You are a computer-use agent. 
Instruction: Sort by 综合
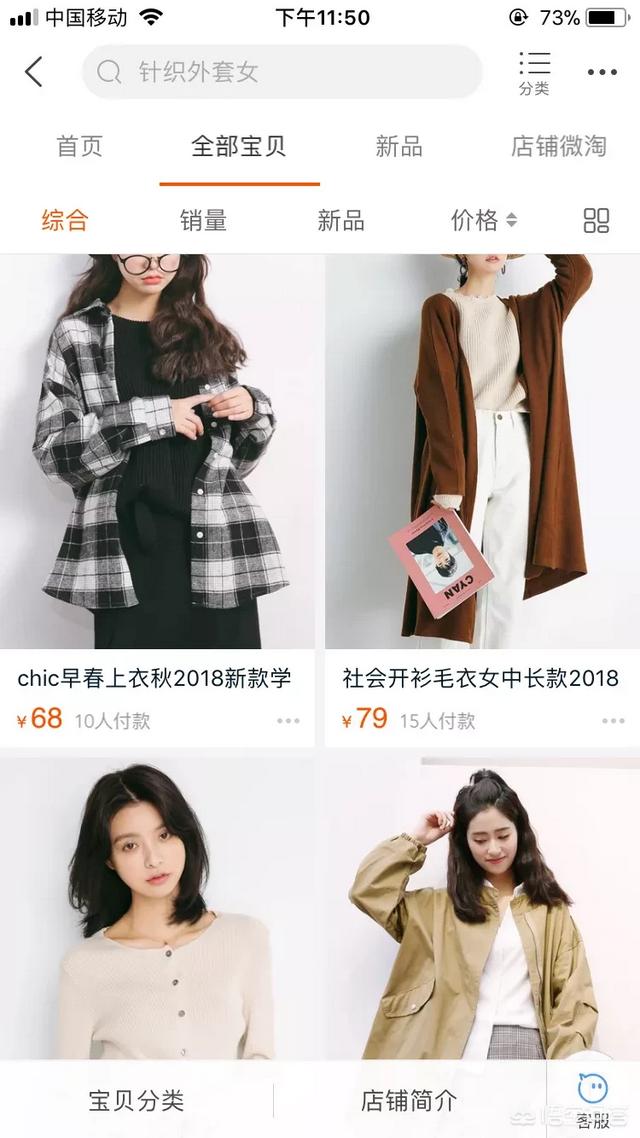coord(65,220)
